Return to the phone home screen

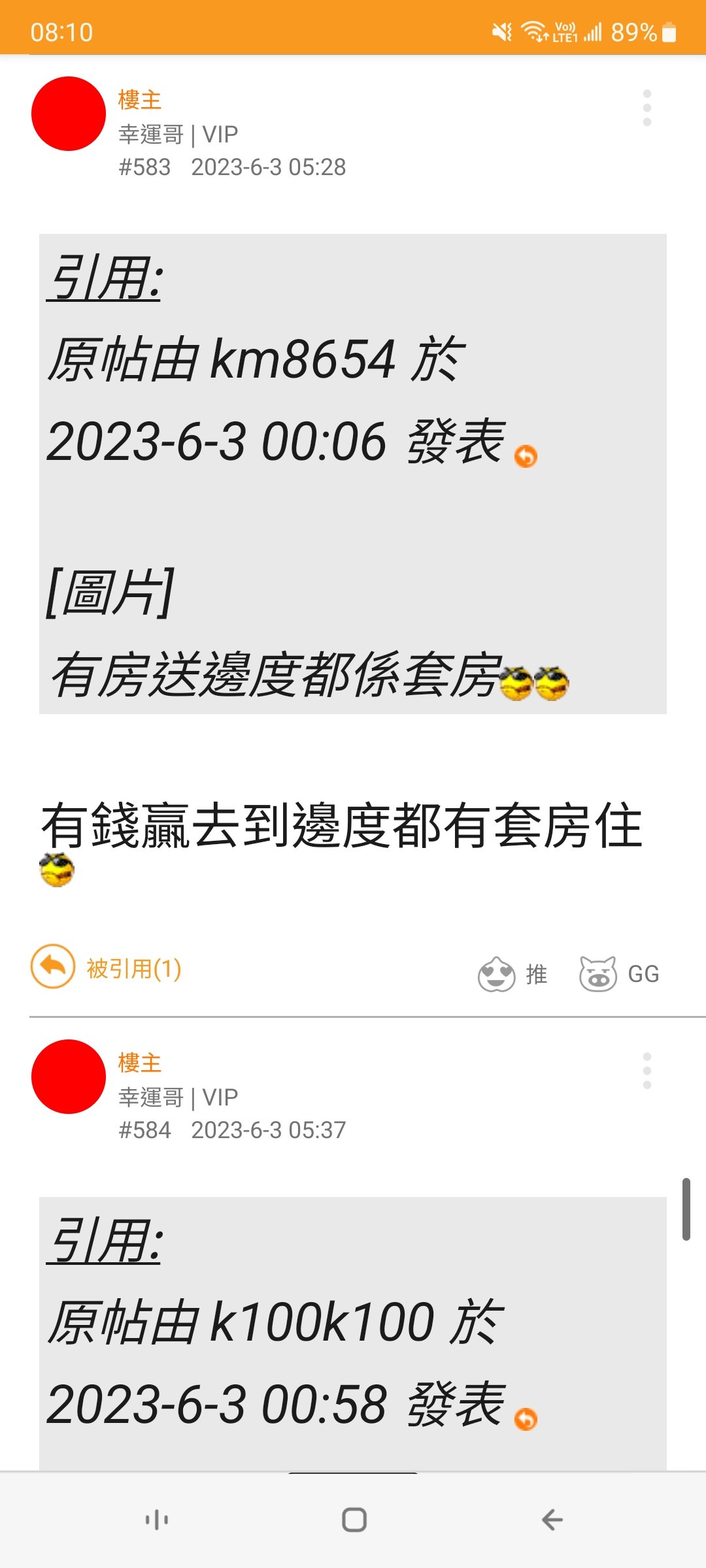(x=354, y=1520)
